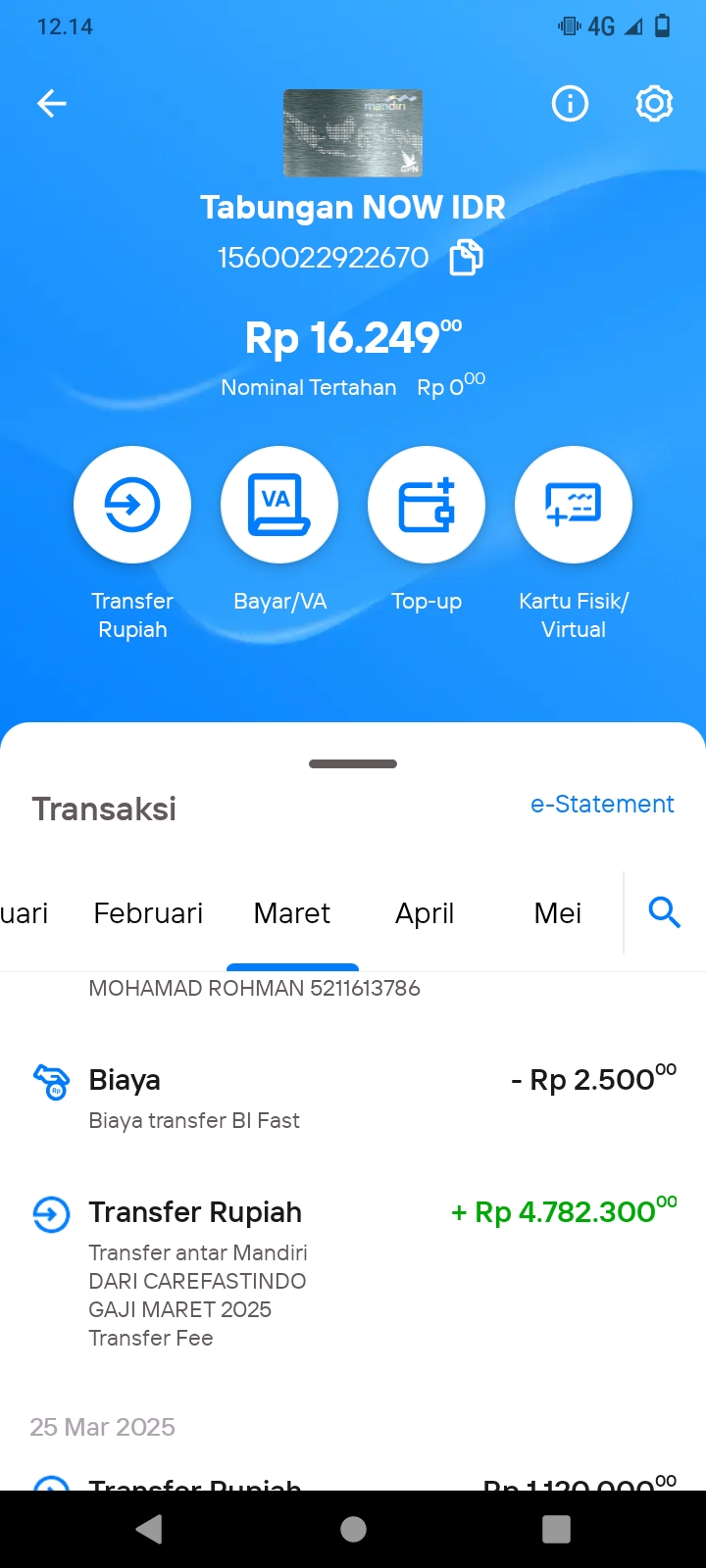This screenshot has height=1568, width=706.
Task: Open recent apps from navigation bar
Action: click(556, 1529)
